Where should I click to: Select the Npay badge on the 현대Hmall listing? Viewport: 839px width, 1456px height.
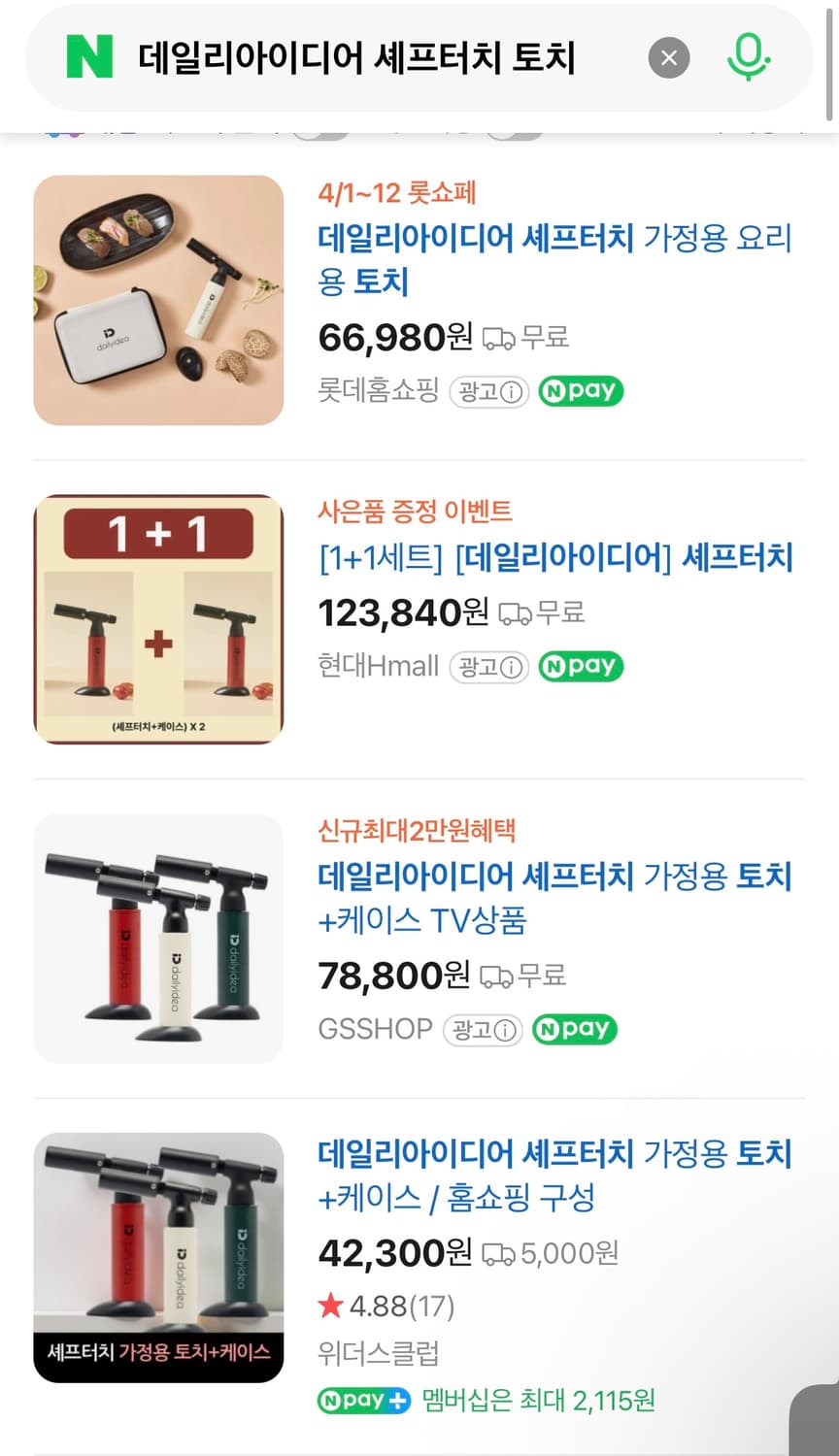pyautogui.click(x=581, y=667)
